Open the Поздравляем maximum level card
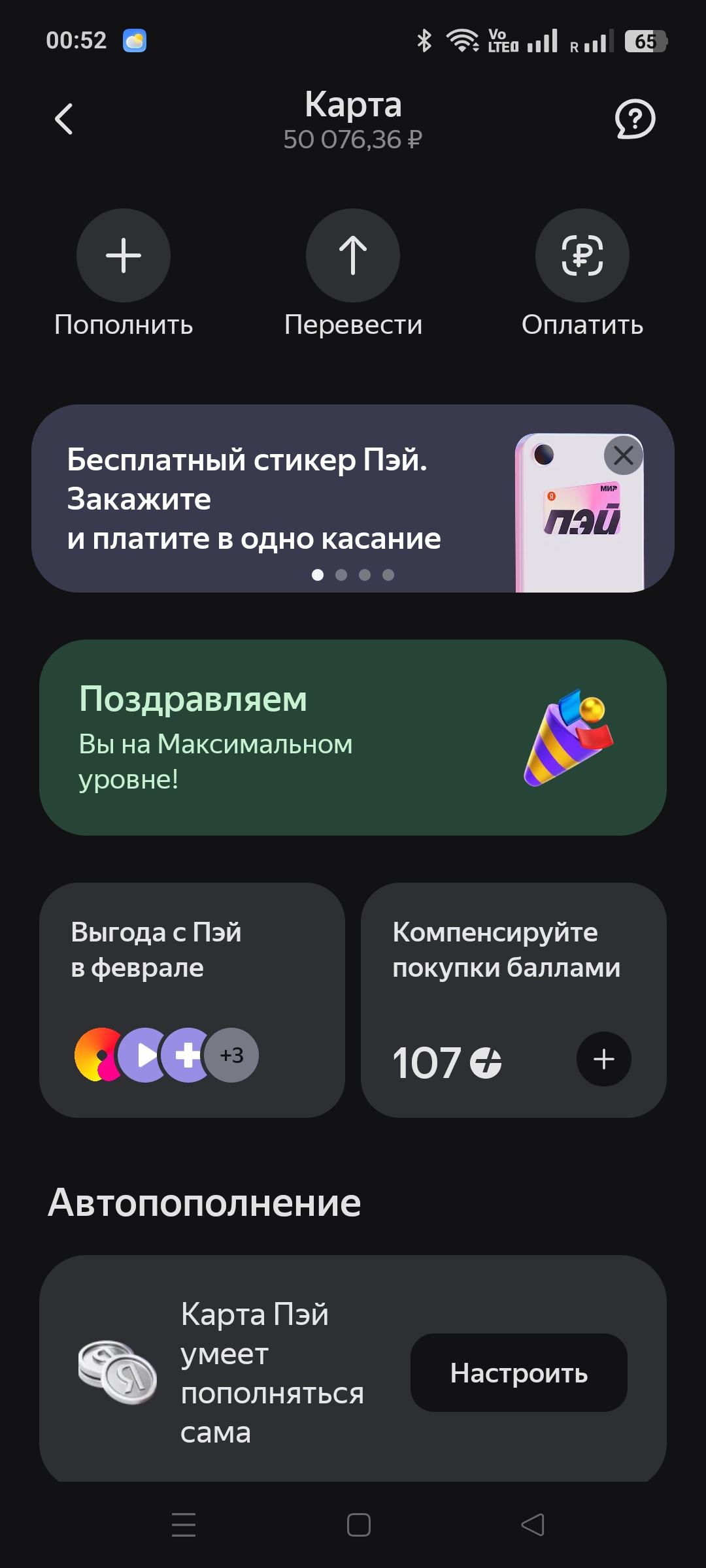 pos(353,738)
